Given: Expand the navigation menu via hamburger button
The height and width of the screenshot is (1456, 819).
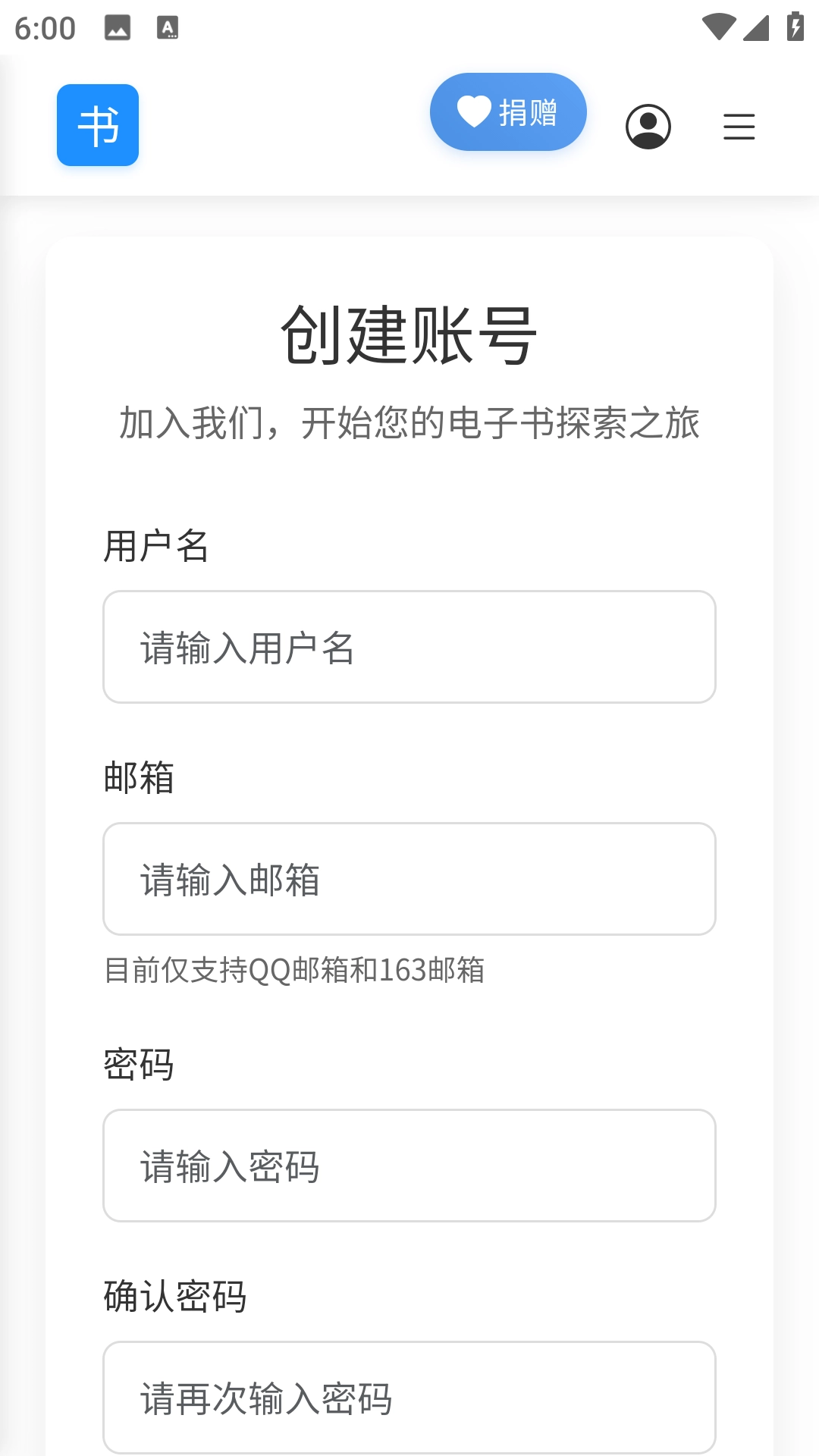Looking at the screenshot, I should (x=739, y=127).
